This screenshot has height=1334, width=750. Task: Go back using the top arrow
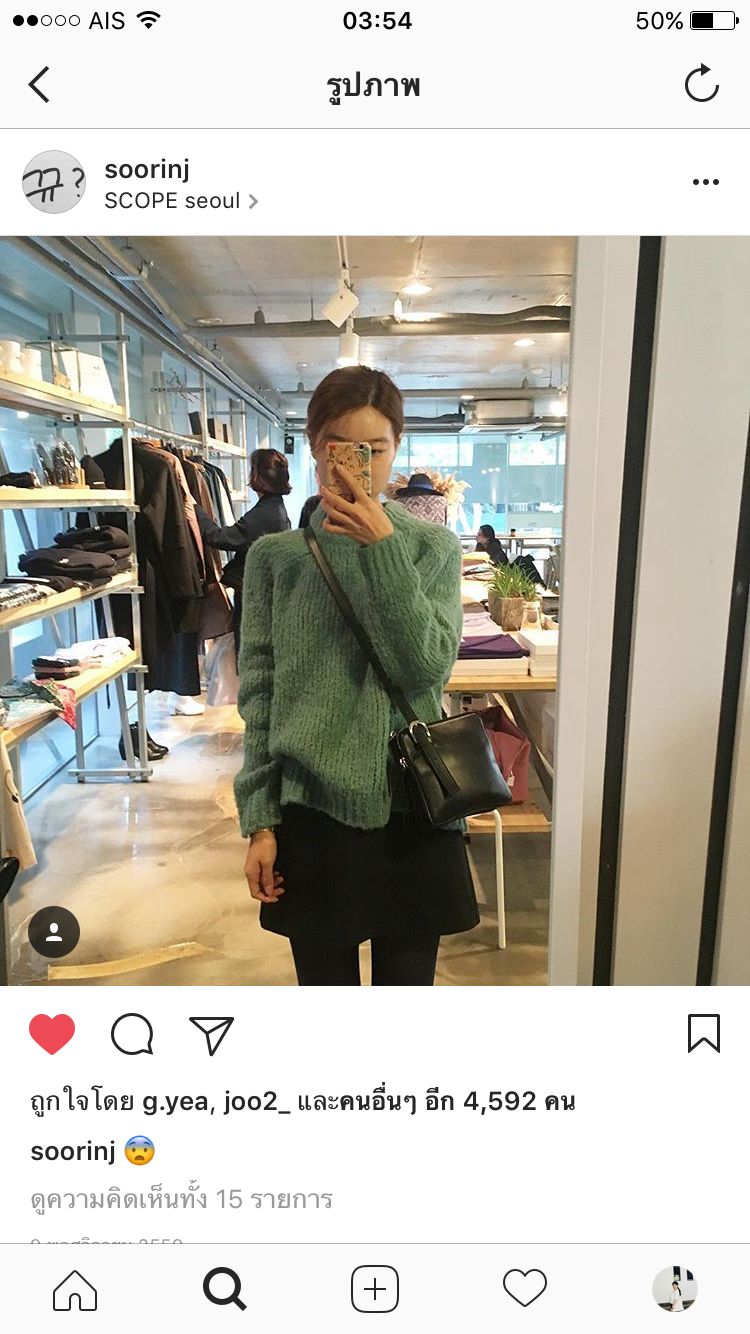click(39, 85)
